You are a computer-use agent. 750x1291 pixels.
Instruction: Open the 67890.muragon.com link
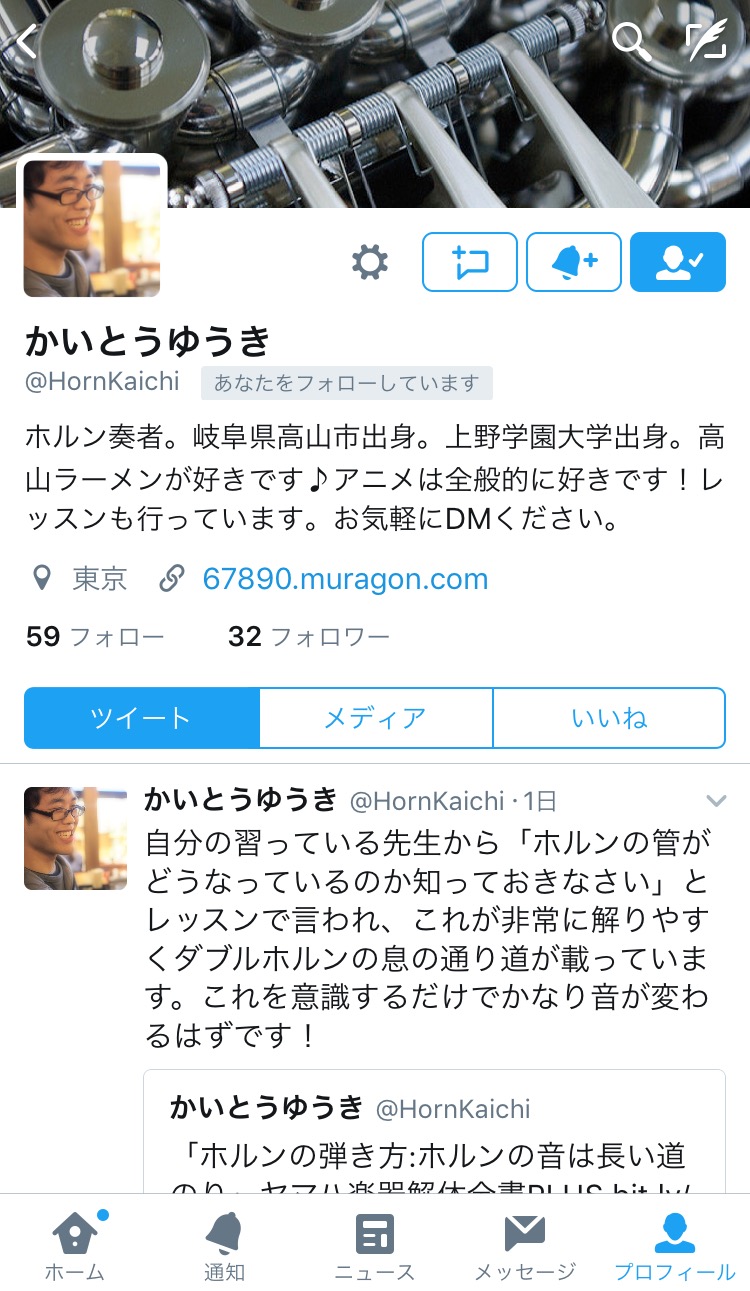[x=344, y=578]
